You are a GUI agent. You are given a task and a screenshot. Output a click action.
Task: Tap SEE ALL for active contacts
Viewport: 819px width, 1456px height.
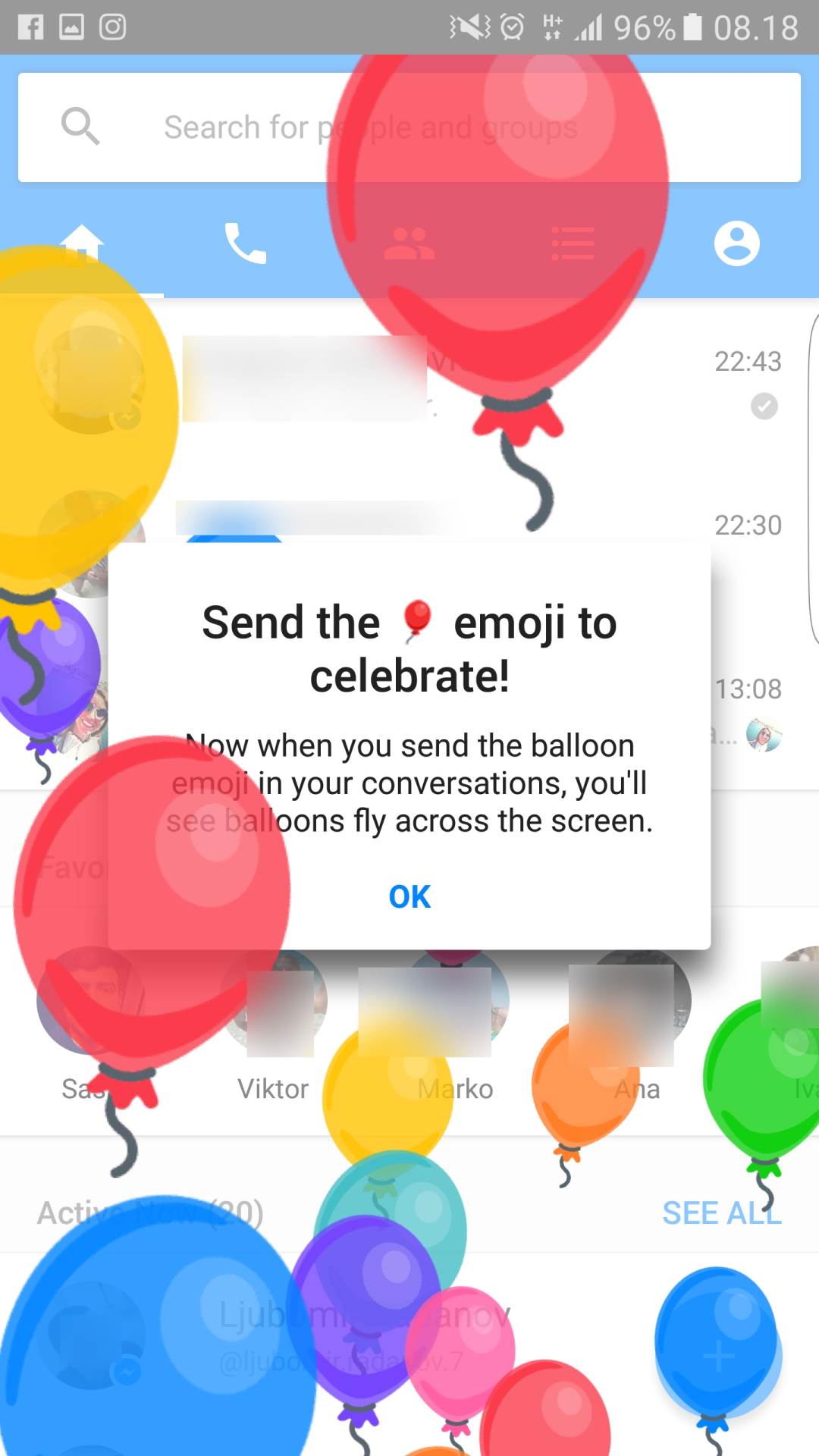click(x=721, y=1213)
